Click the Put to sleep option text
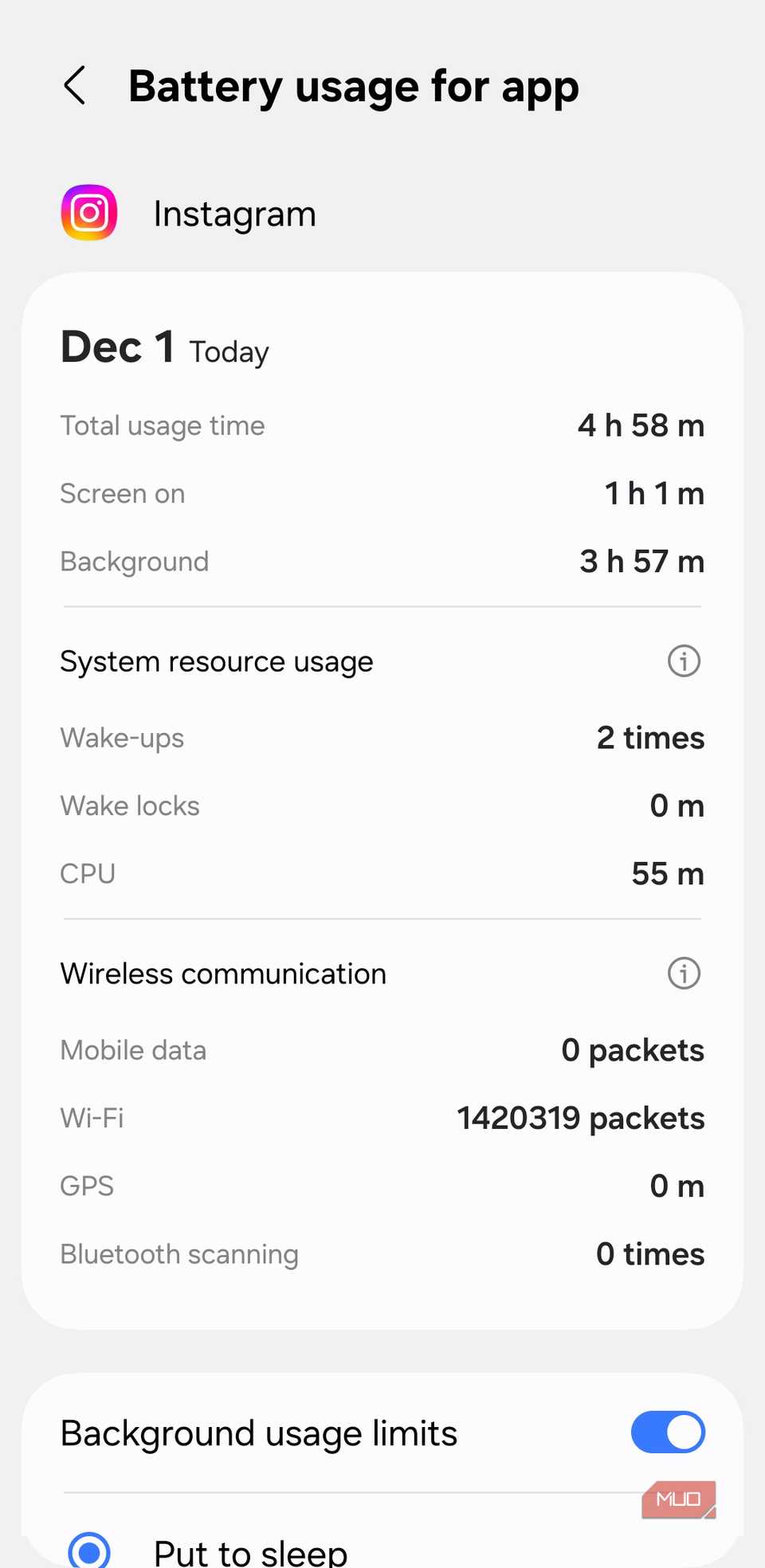This screenshot has height=1568, width=765. pos(250,1550)
